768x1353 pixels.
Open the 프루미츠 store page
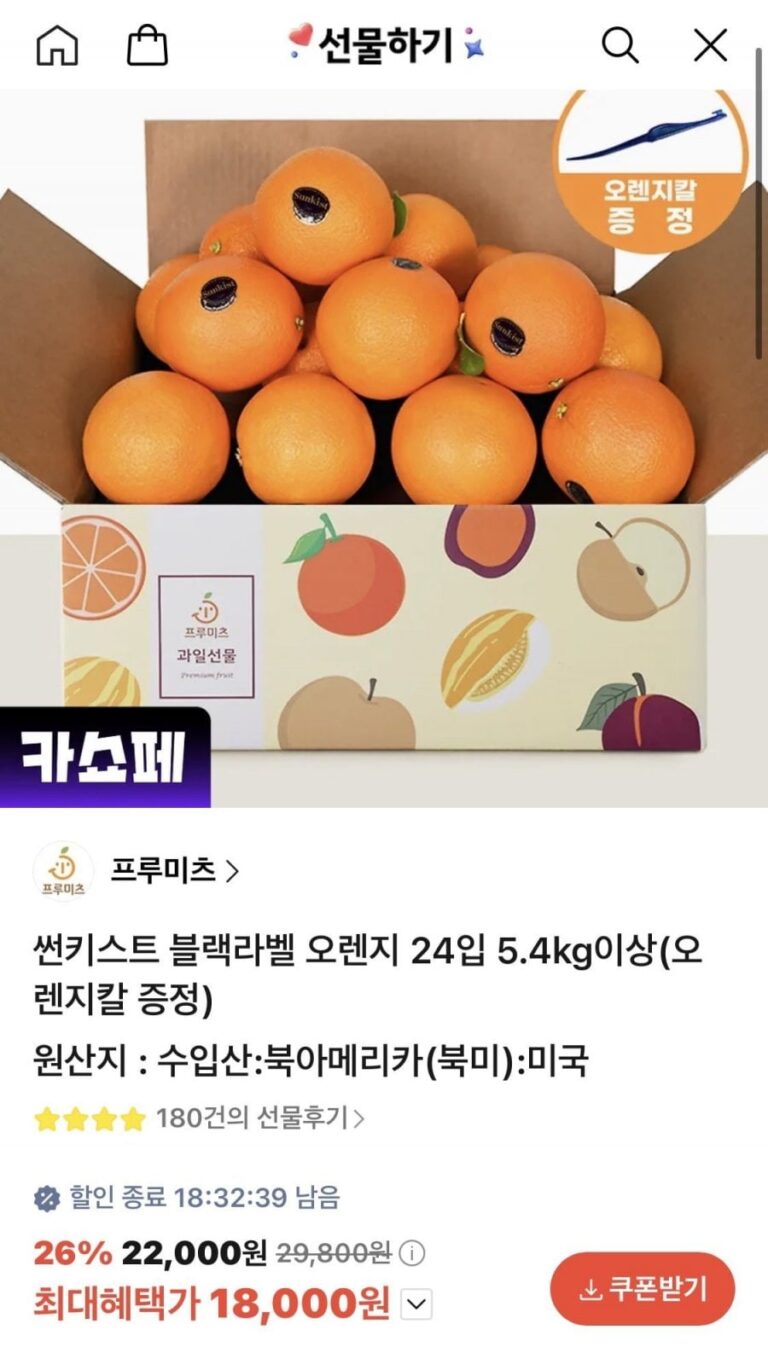coord(175,871)
